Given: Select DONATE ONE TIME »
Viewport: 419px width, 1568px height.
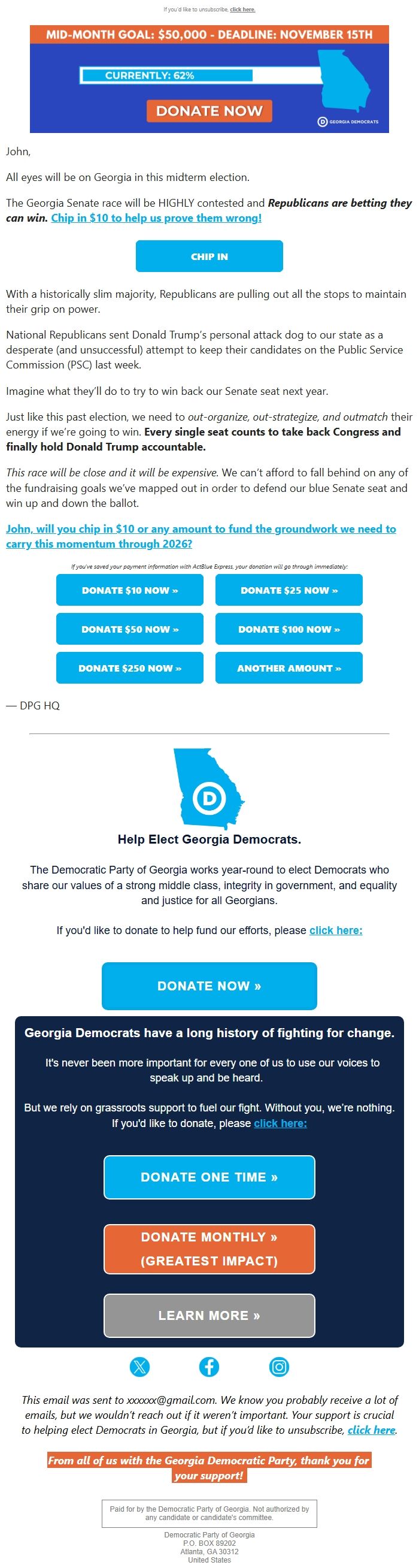Looking at the screenshot, I should [209, 1177].
